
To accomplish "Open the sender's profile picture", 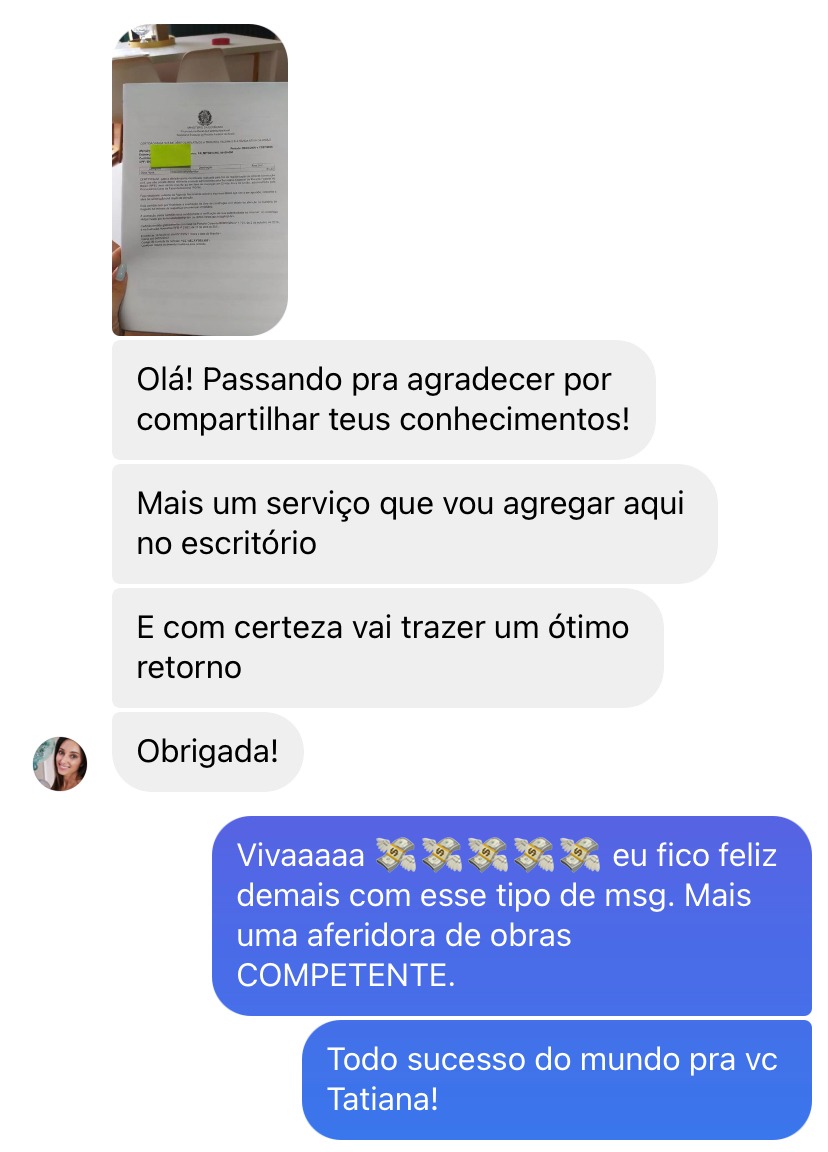I will coord(60,764).
